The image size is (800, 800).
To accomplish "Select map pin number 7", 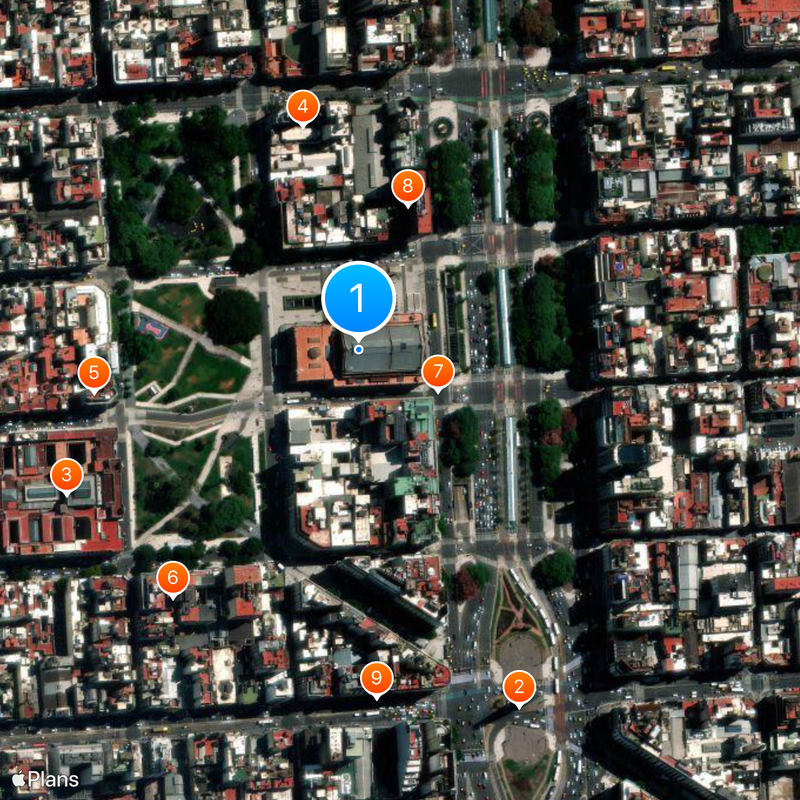I will pos(437,371).
